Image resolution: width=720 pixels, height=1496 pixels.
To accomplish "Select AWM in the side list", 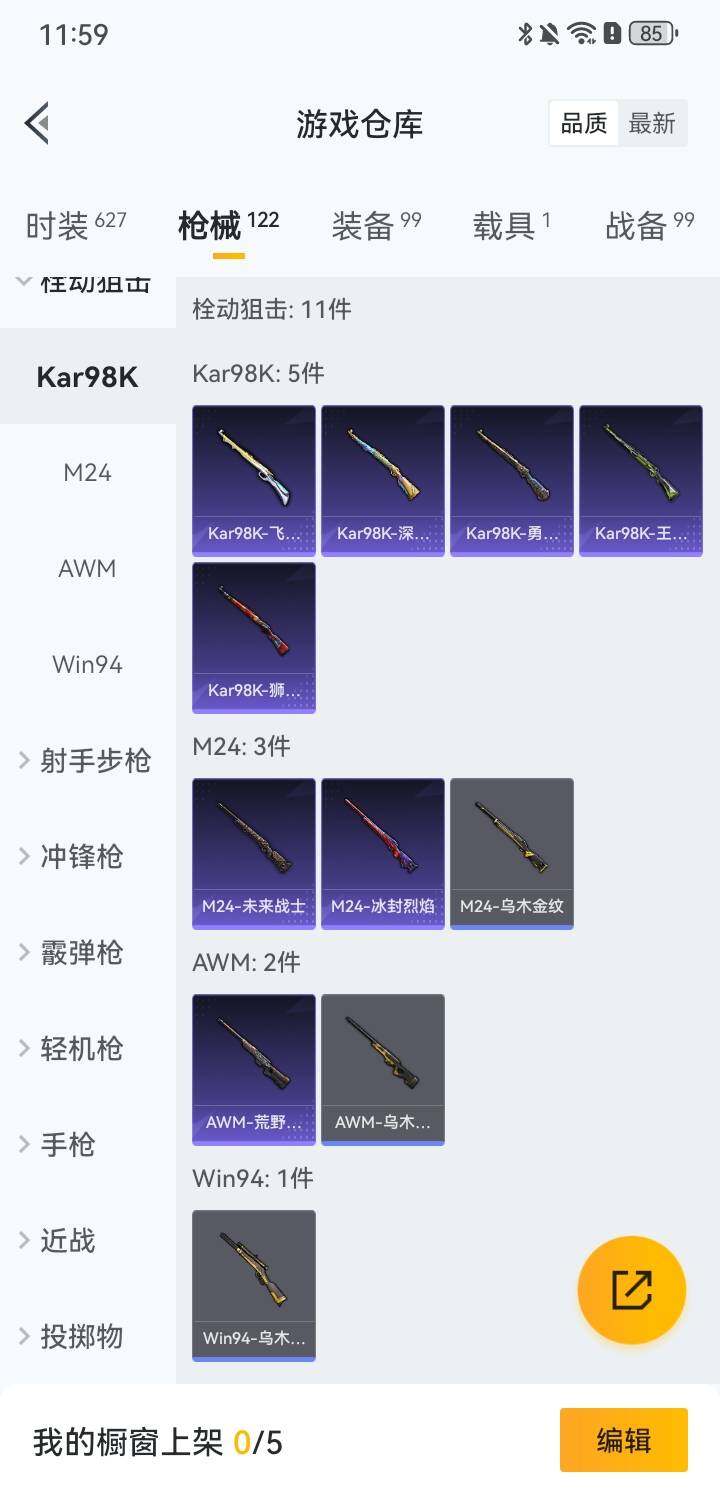I will [88, 569].
